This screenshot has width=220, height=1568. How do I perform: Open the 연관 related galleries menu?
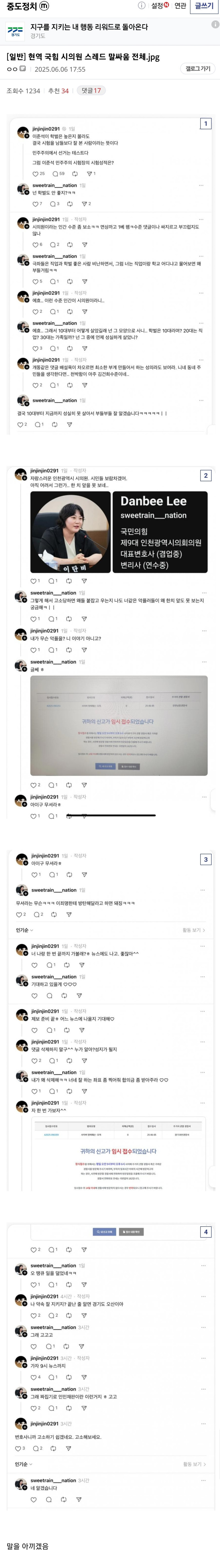point(180,6)
